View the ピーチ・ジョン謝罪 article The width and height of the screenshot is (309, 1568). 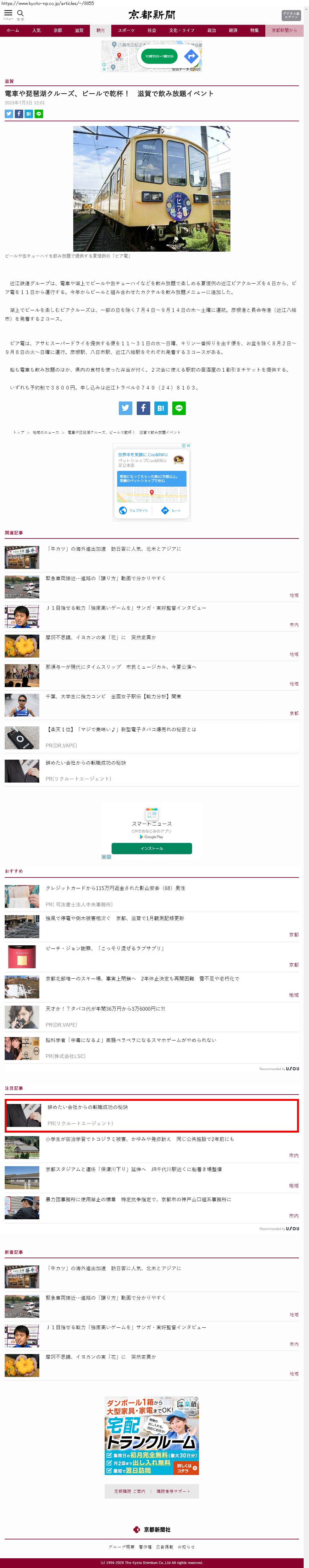[x=104, y=948]
